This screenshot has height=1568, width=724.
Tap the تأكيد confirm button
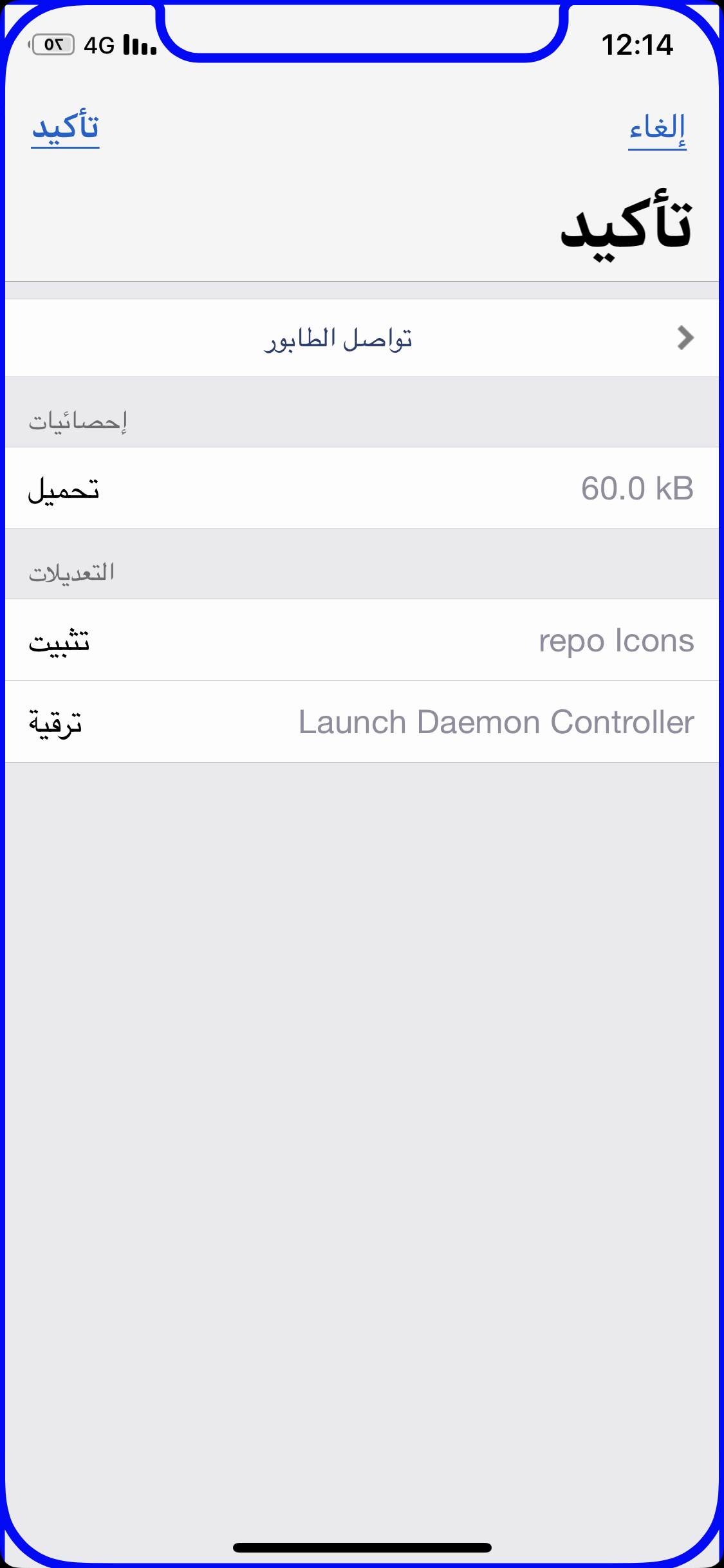66,127
